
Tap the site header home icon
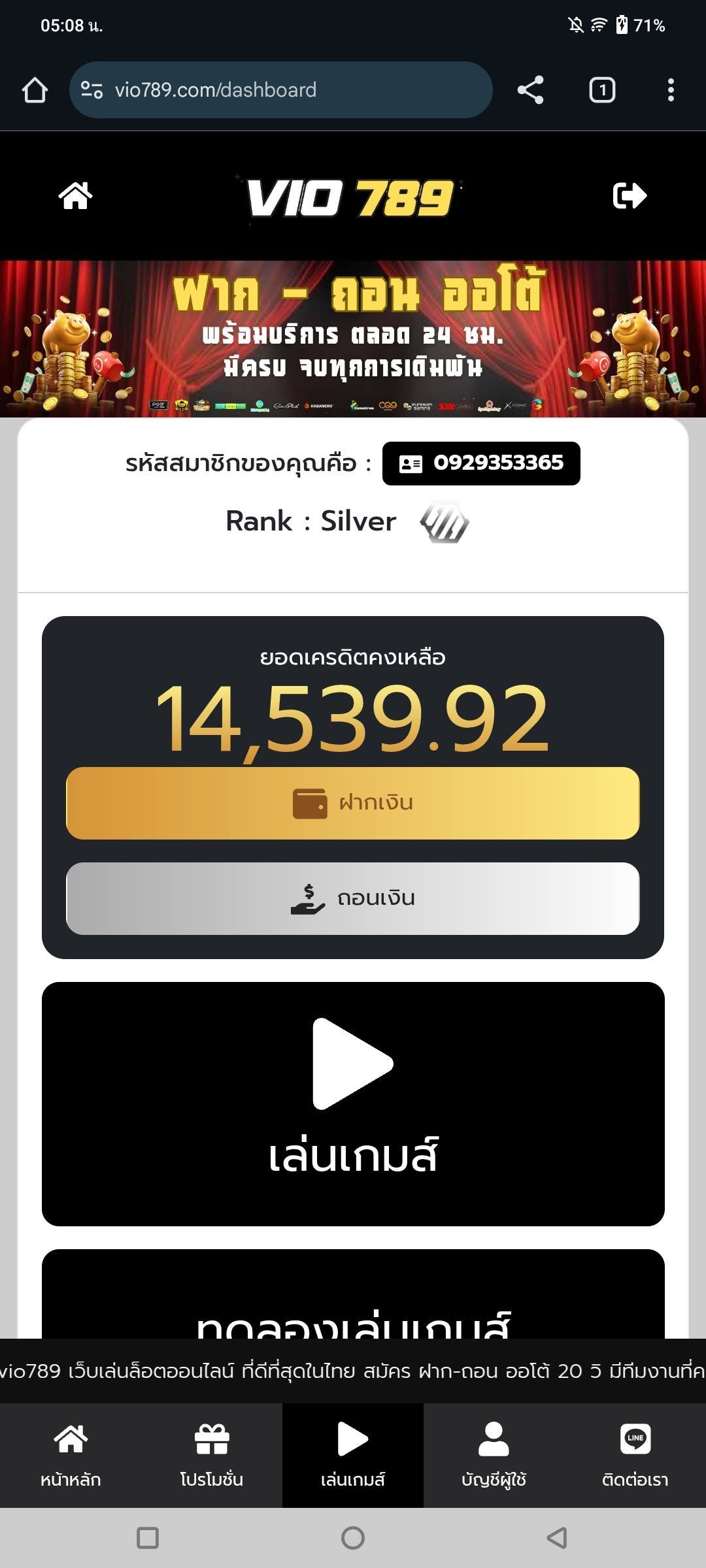(x=75, y=196)
